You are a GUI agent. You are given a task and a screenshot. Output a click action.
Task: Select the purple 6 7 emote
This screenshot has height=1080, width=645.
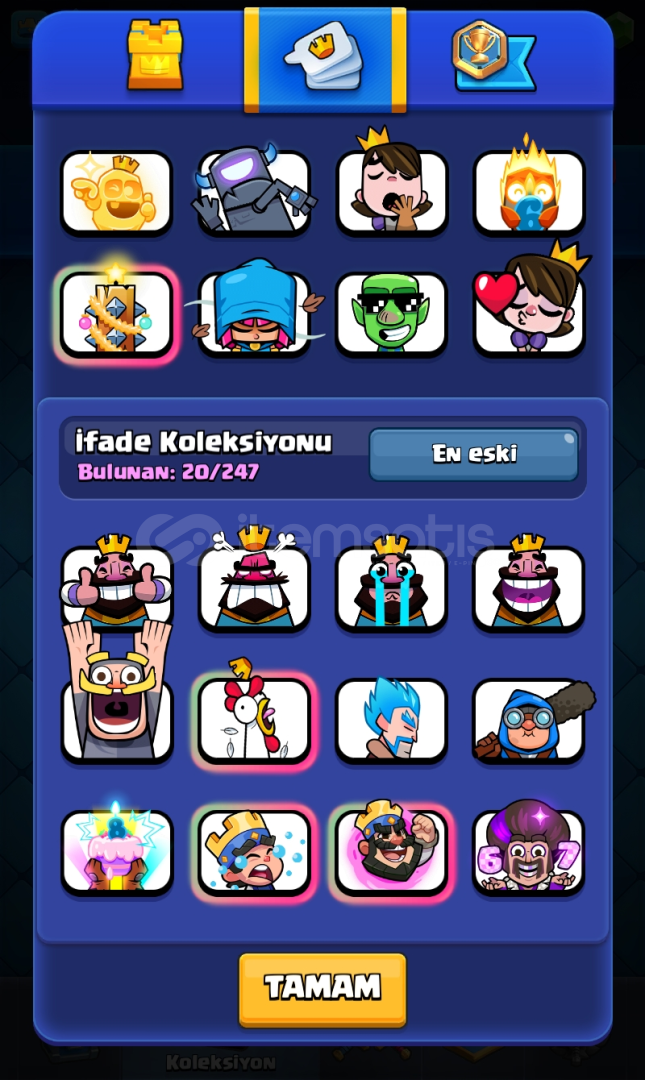pos(528,850)
